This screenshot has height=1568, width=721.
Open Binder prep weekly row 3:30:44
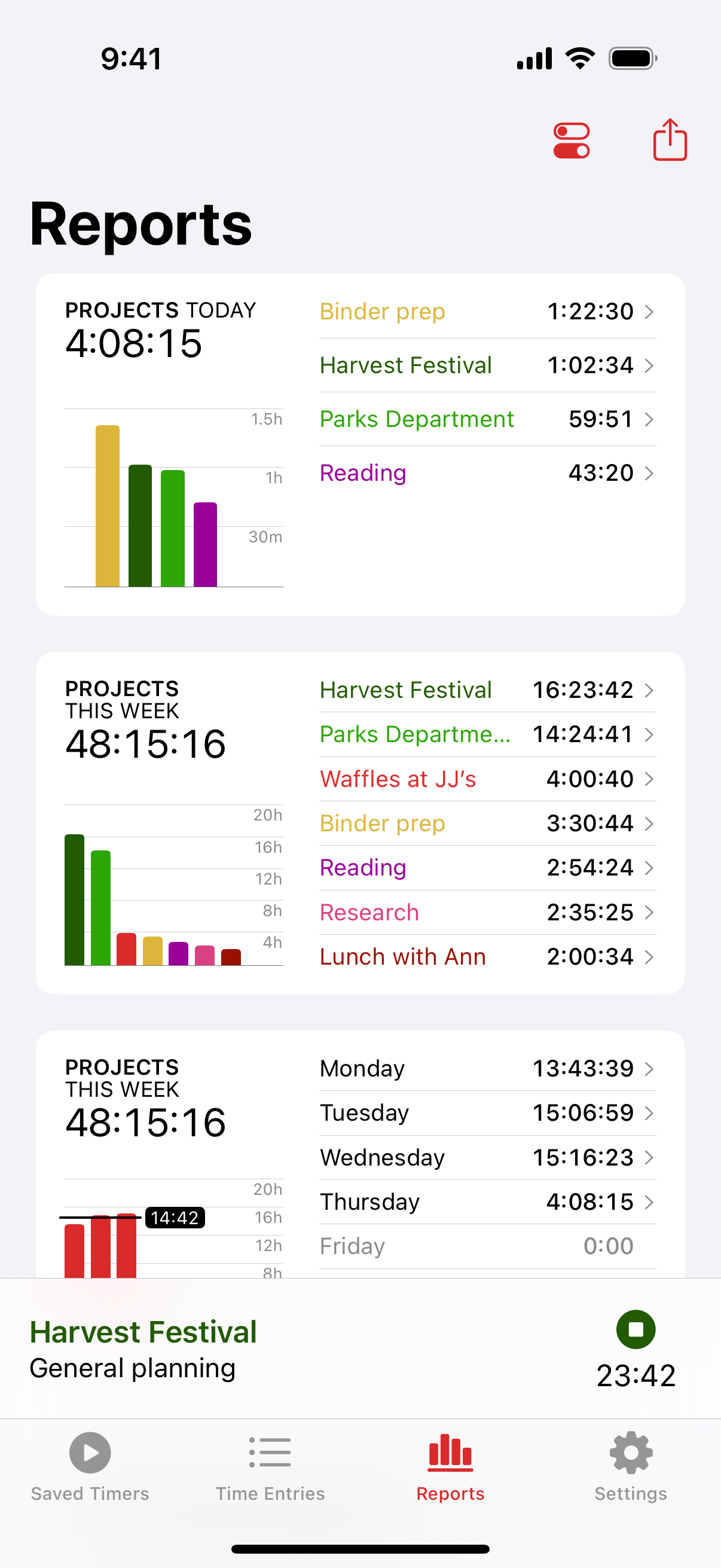[487, 823]
